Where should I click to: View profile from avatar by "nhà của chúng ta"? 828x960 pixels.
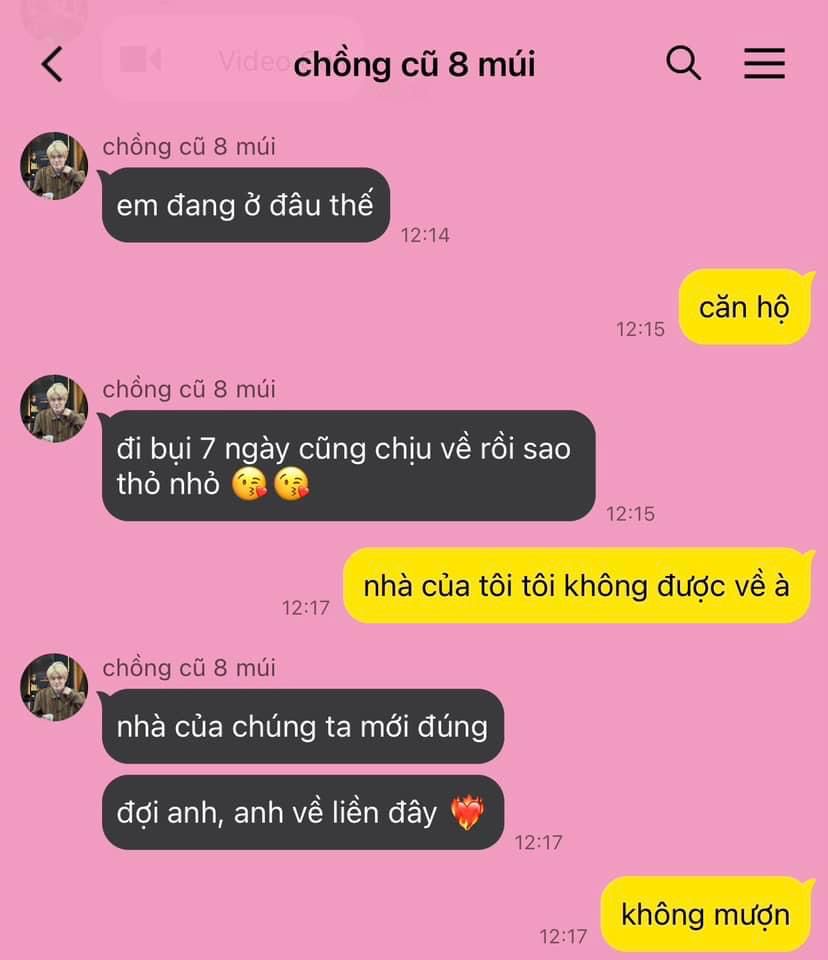[x=55, y=687]
